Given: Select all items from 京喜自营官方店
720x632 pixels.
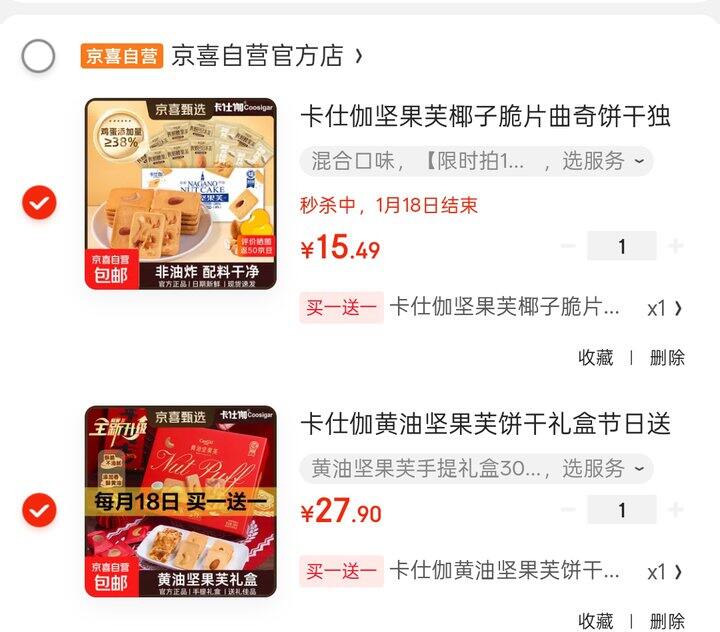Looking at the screenshot, I should coord(39,56).
